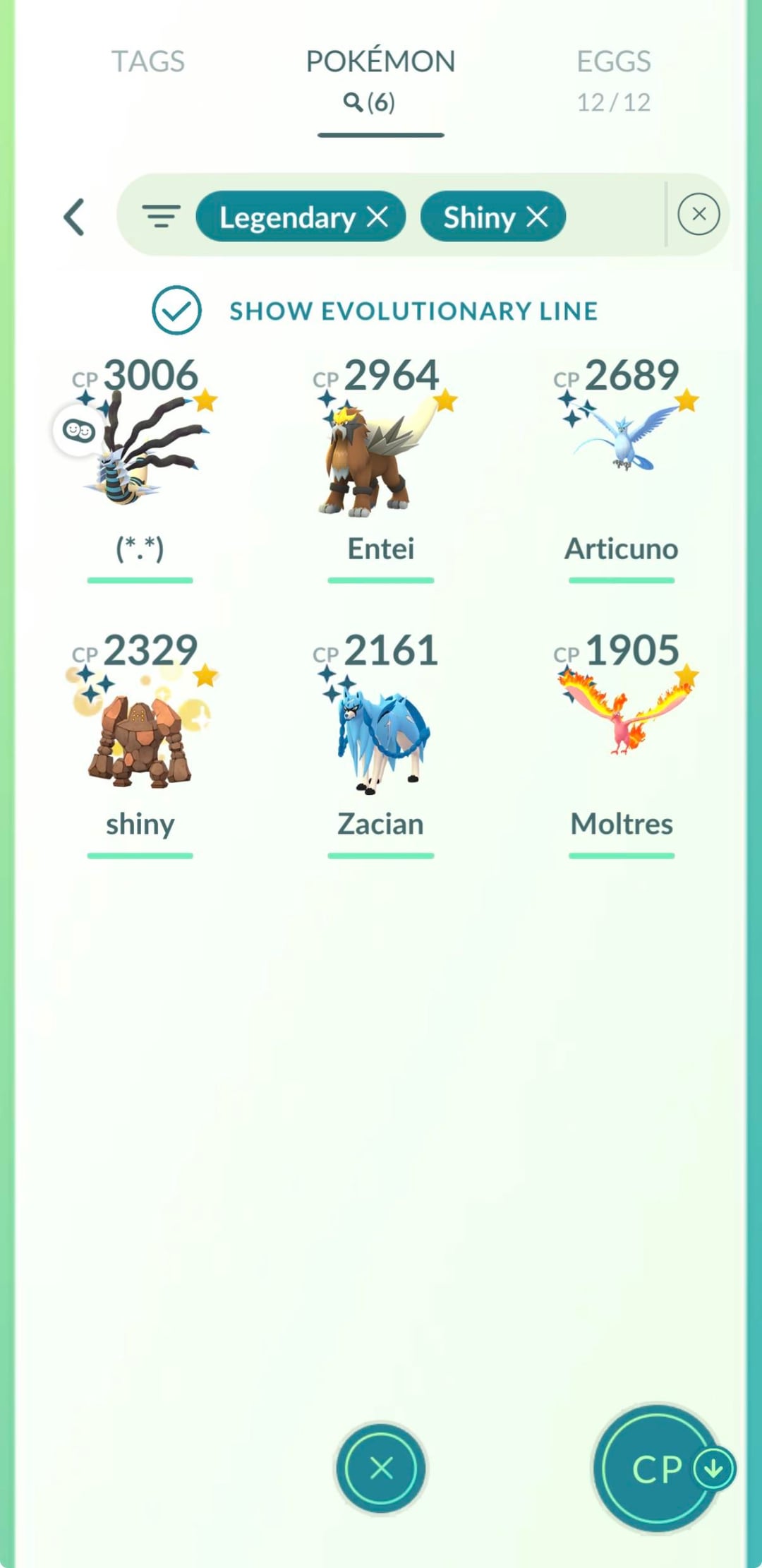Switch to the Eggs tab

click(613, 79)
